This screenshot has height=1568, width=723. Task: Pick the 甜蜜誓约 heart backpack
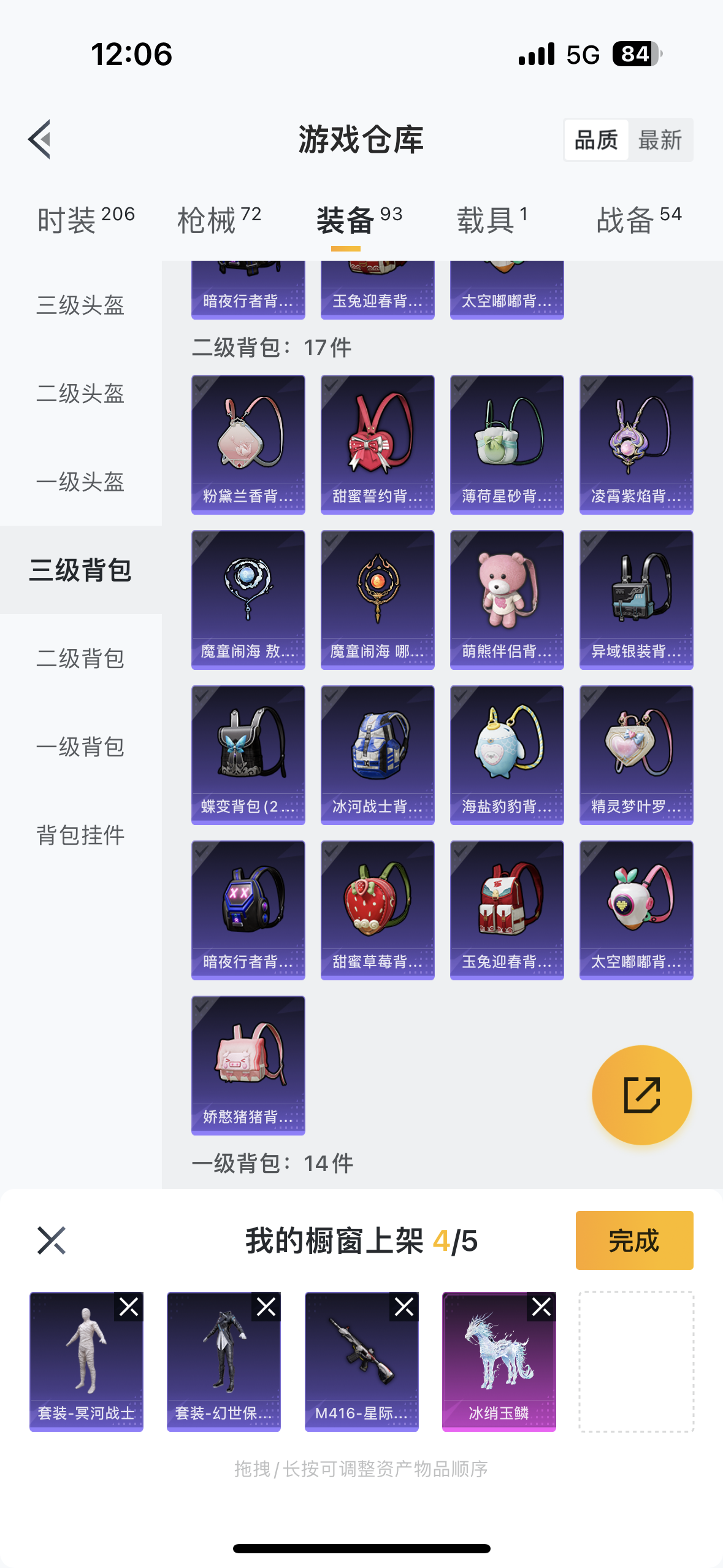(377, 444)
